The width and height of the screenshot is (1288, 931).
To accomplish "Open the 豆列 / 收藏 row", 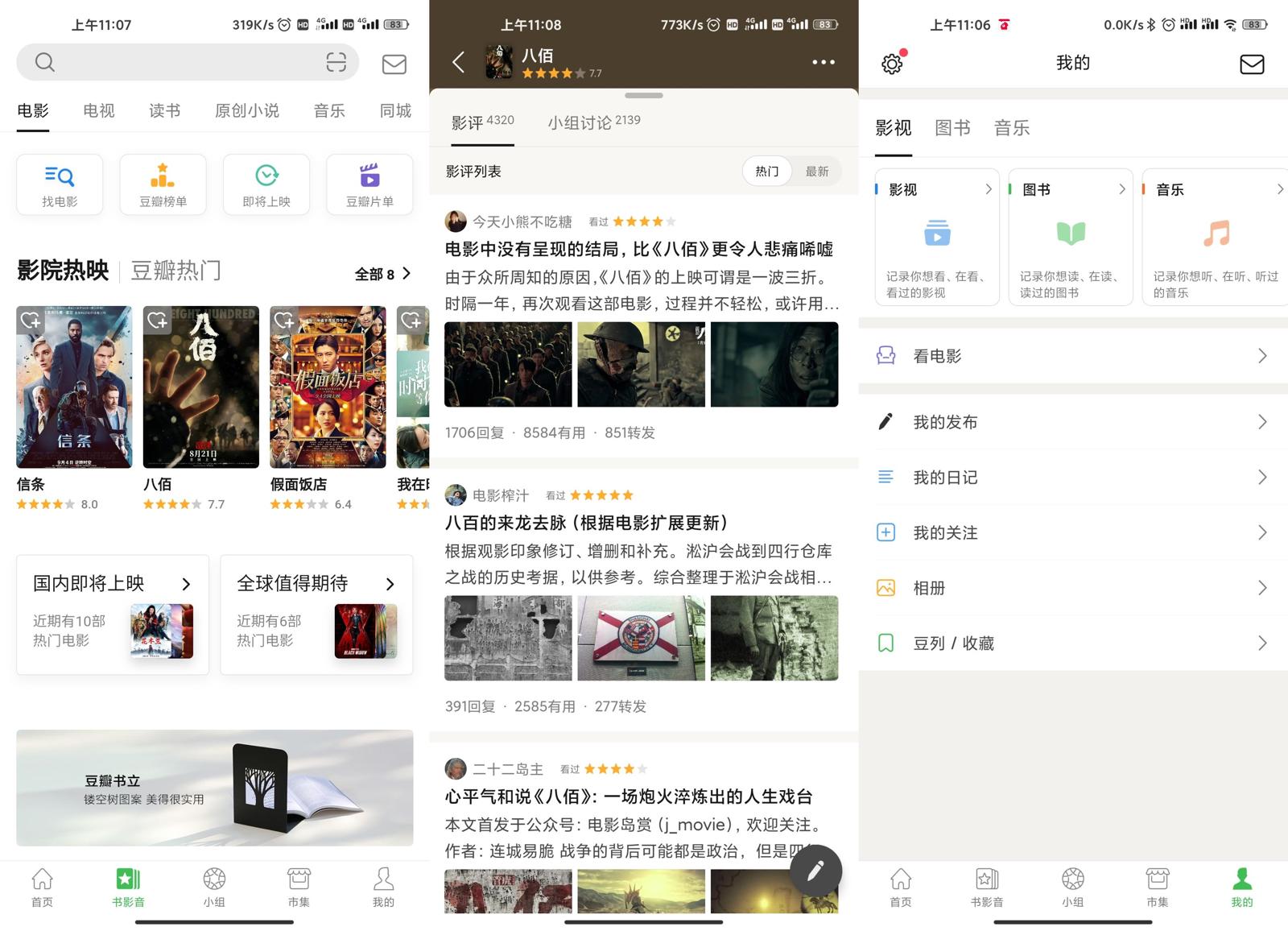I will coord(1072,643).
